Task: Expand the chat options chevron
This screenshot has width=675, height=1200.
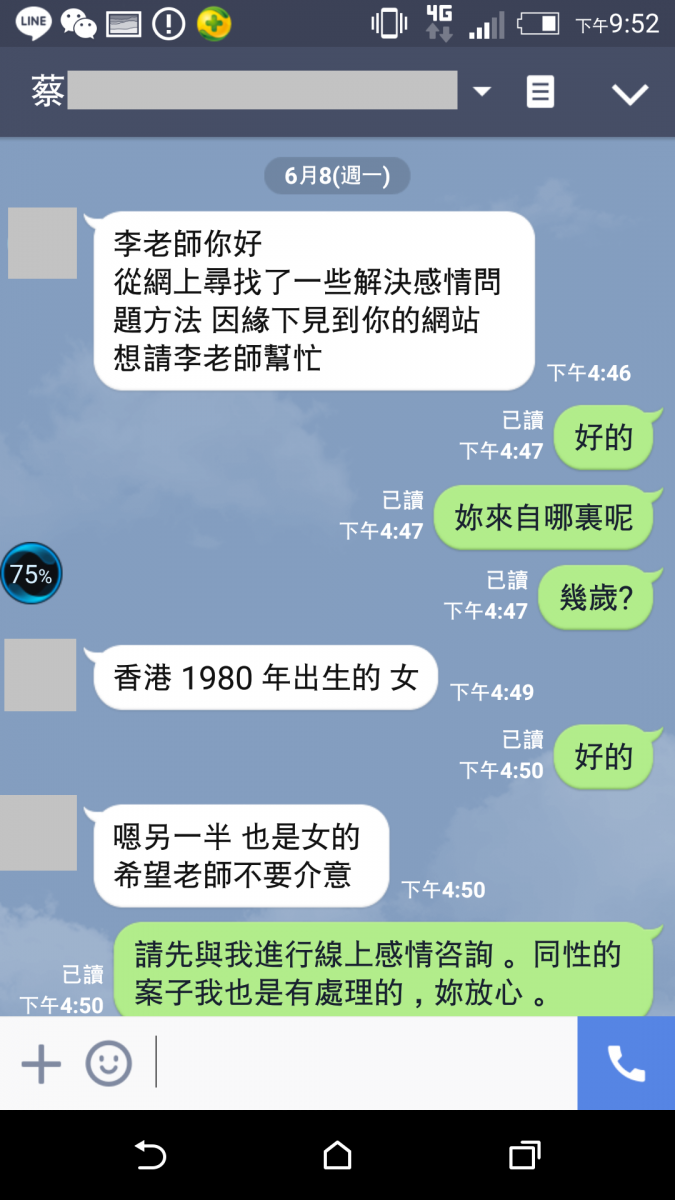Action: [x=630, y=94]
